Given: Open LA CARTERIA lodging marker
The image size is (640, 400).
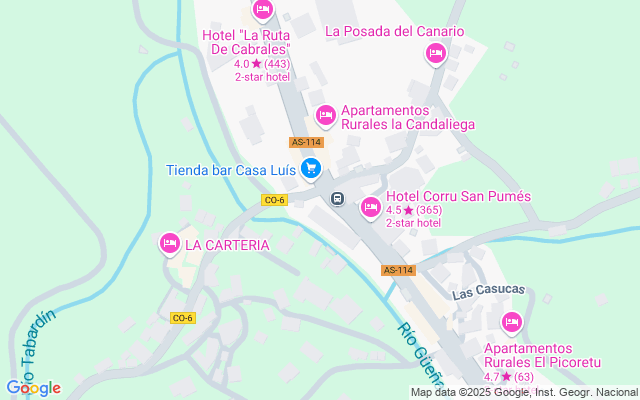Looking at the screenshot, I should point(169,243).
